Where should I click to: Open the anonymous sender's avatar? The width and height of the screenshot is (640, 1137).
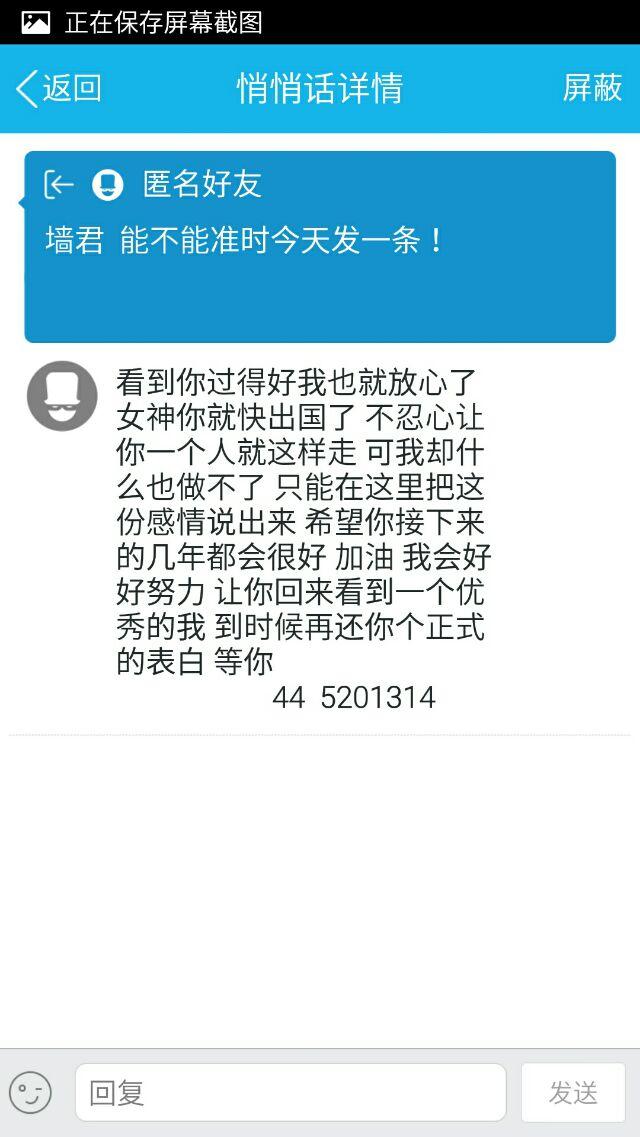point(62,396)
